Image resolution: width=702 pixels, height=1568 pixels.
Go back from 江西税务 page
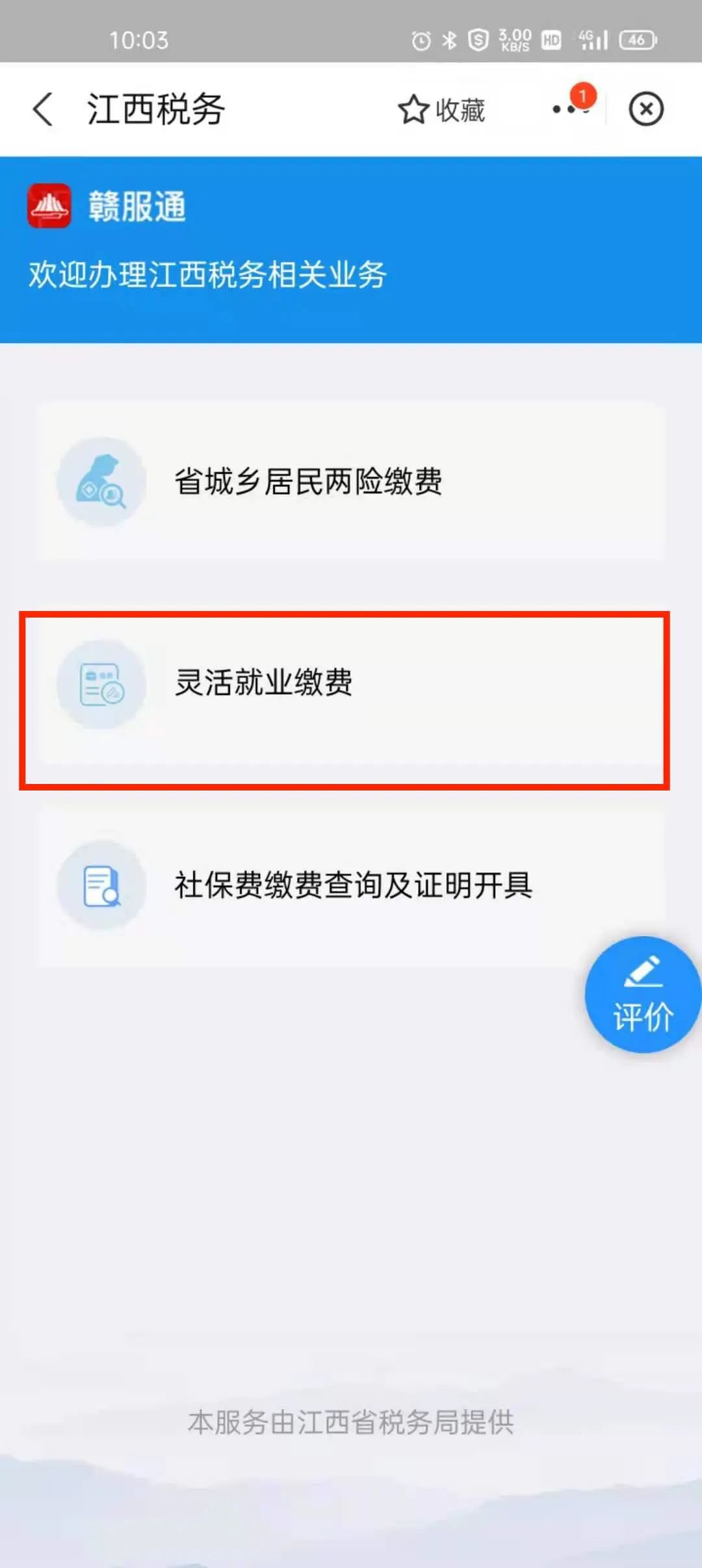click(x=43, y=109)
